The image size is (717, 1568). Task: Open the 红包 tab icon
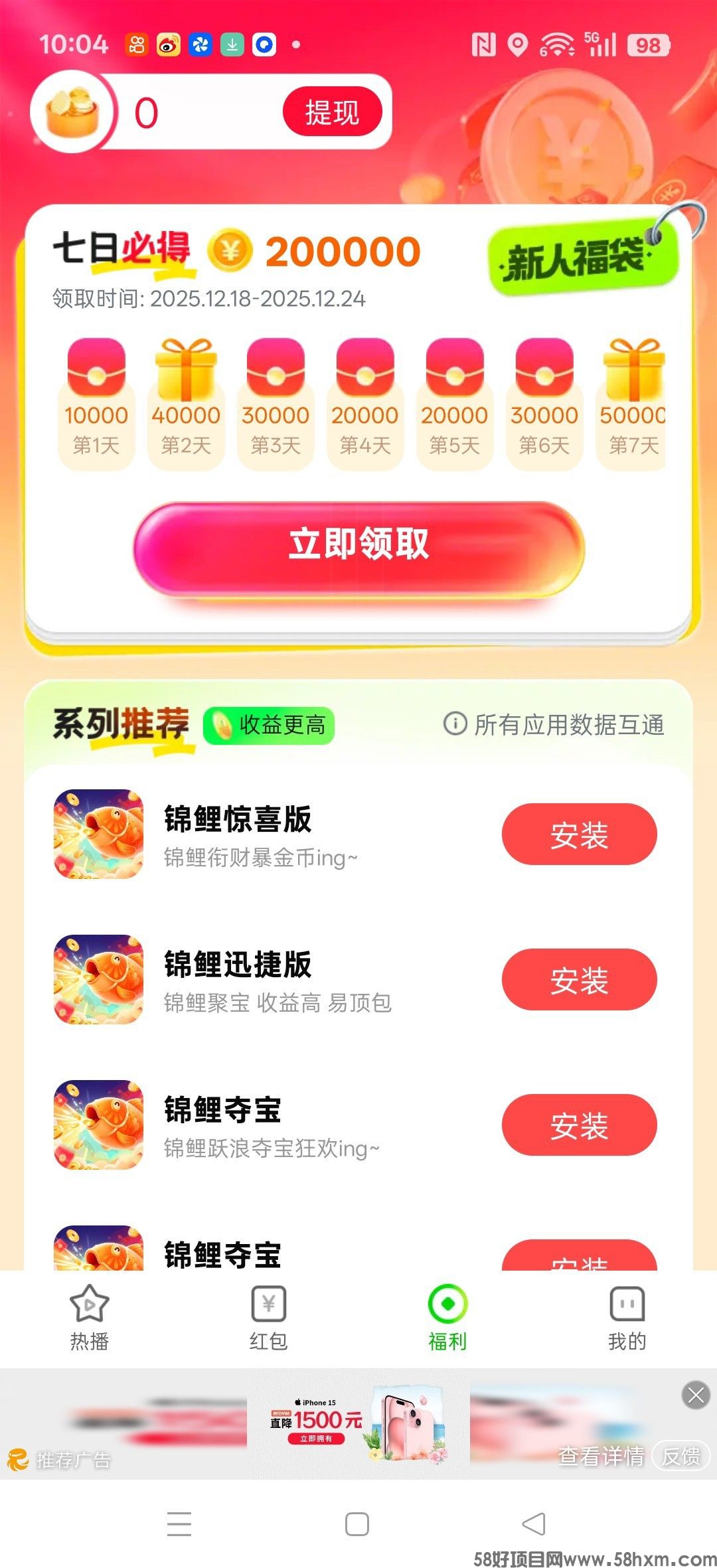coord(268,1302)
